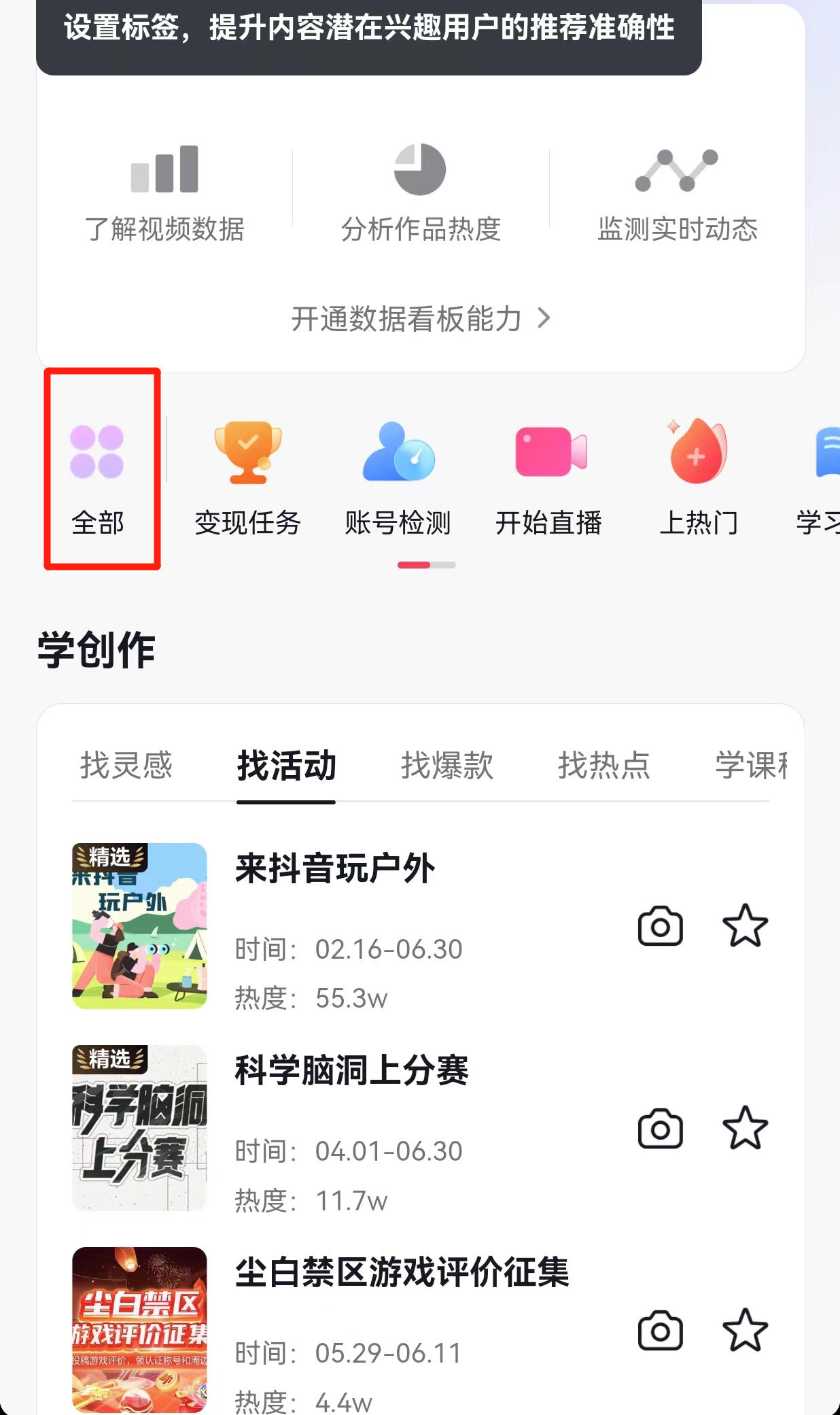Tap camera icon for 来抖音玩户外
Viewport: 840px width, 1415px height.
tap(661, 926)
